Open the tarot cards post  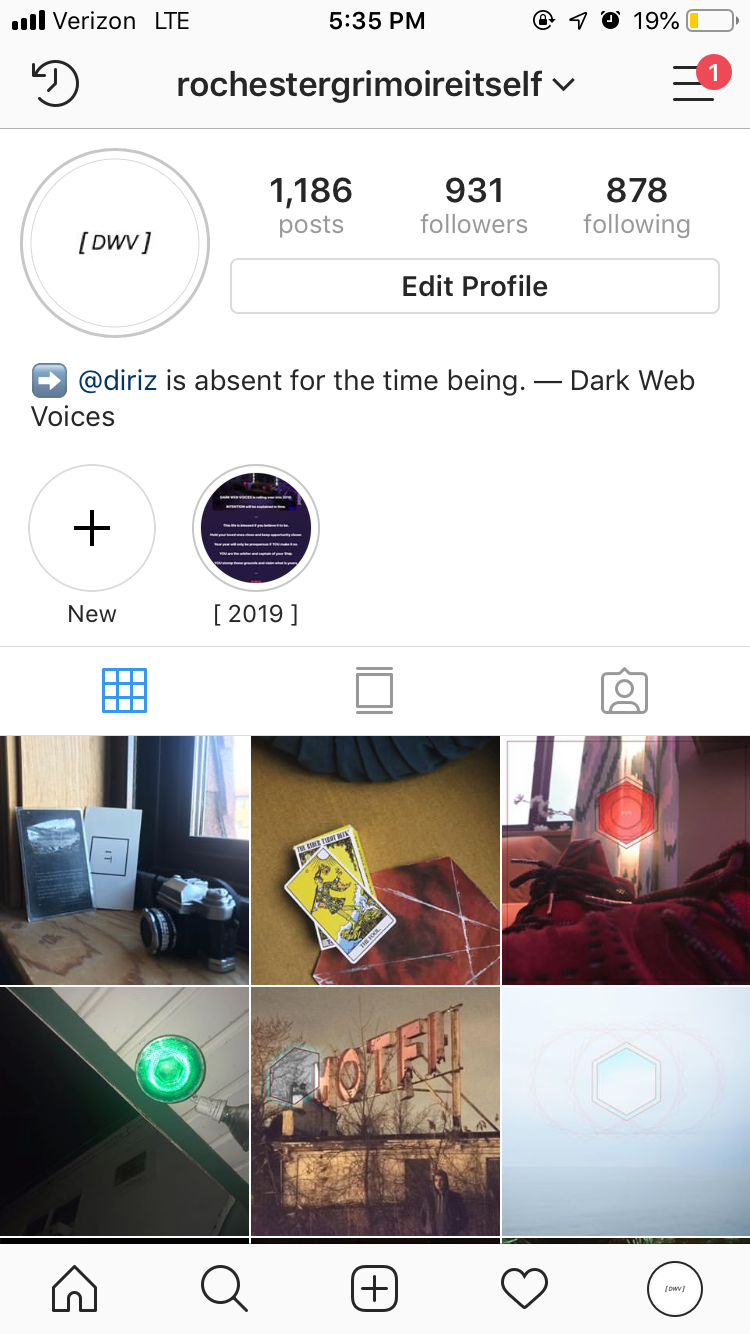[x=375, y=860]
